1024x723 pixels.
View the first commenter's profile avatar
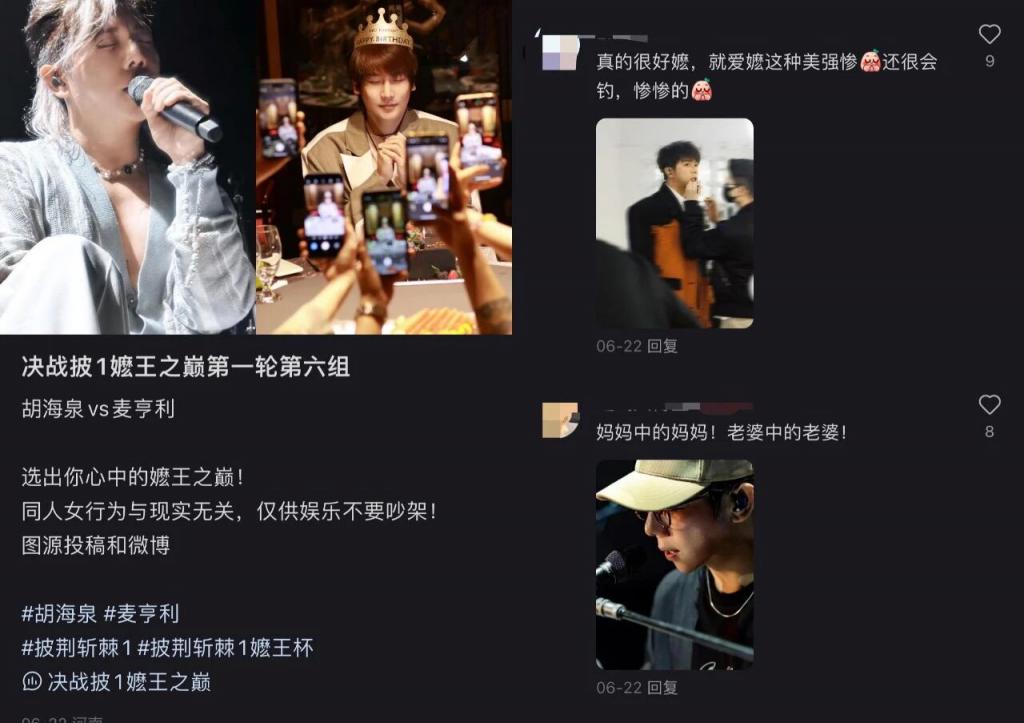[x=560, y=52]
